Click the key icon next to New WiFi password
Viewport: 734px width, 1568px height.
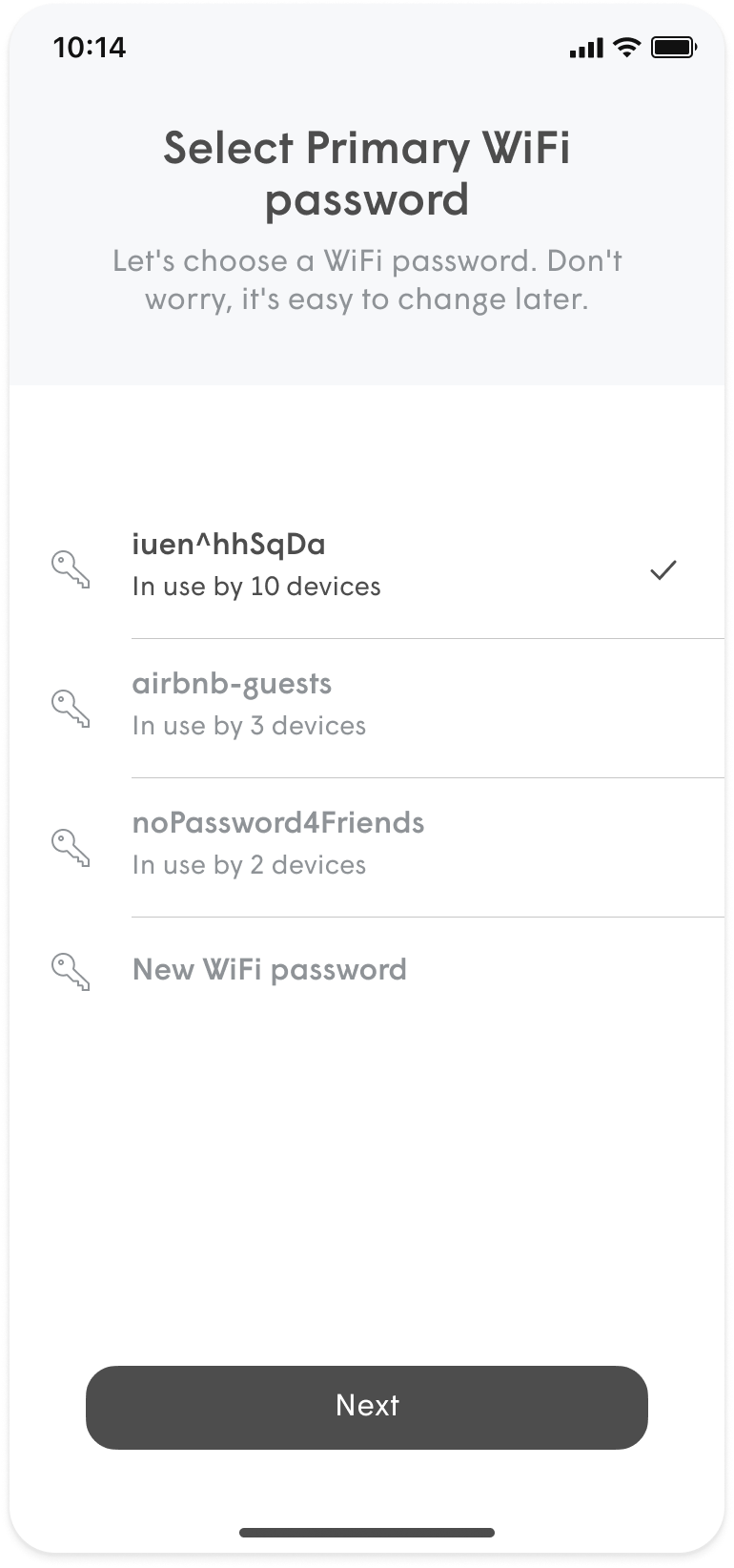pyautogui.click(x=71, y=971)
